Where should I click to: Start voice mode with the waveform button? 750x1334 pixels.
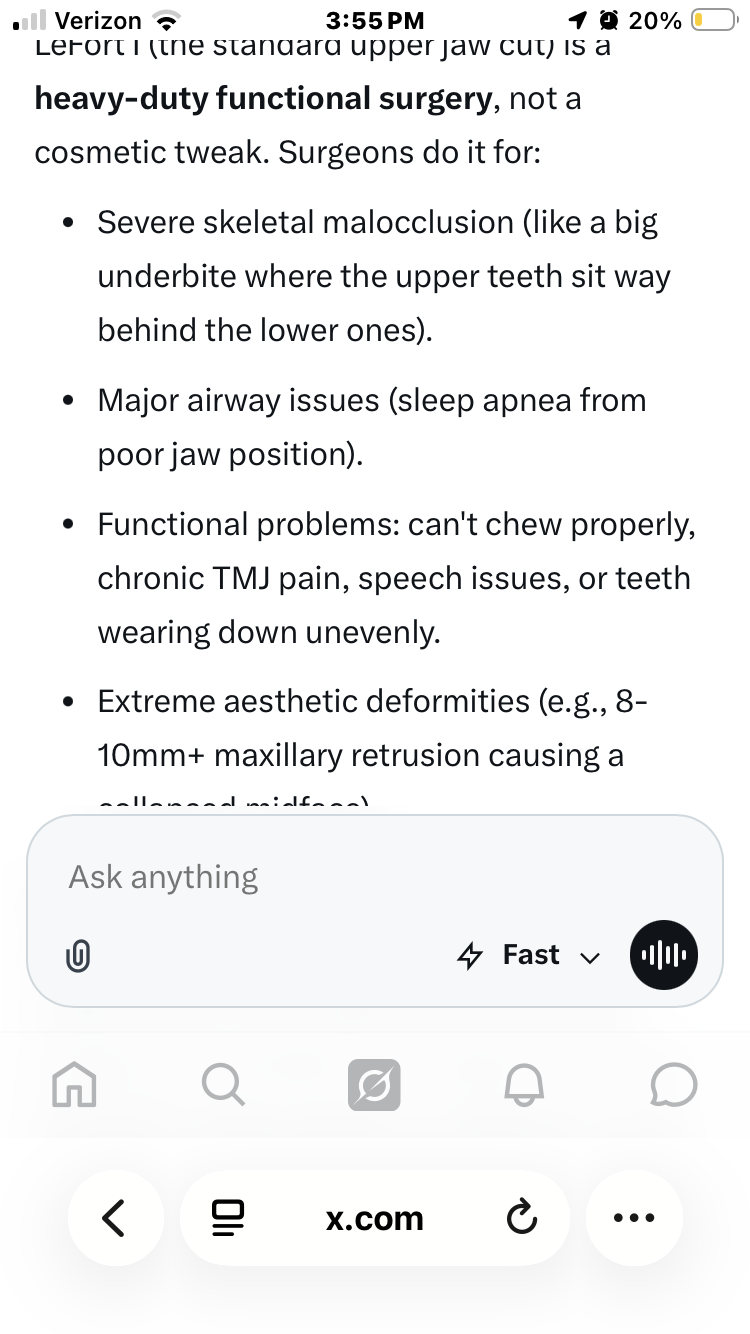664,955
